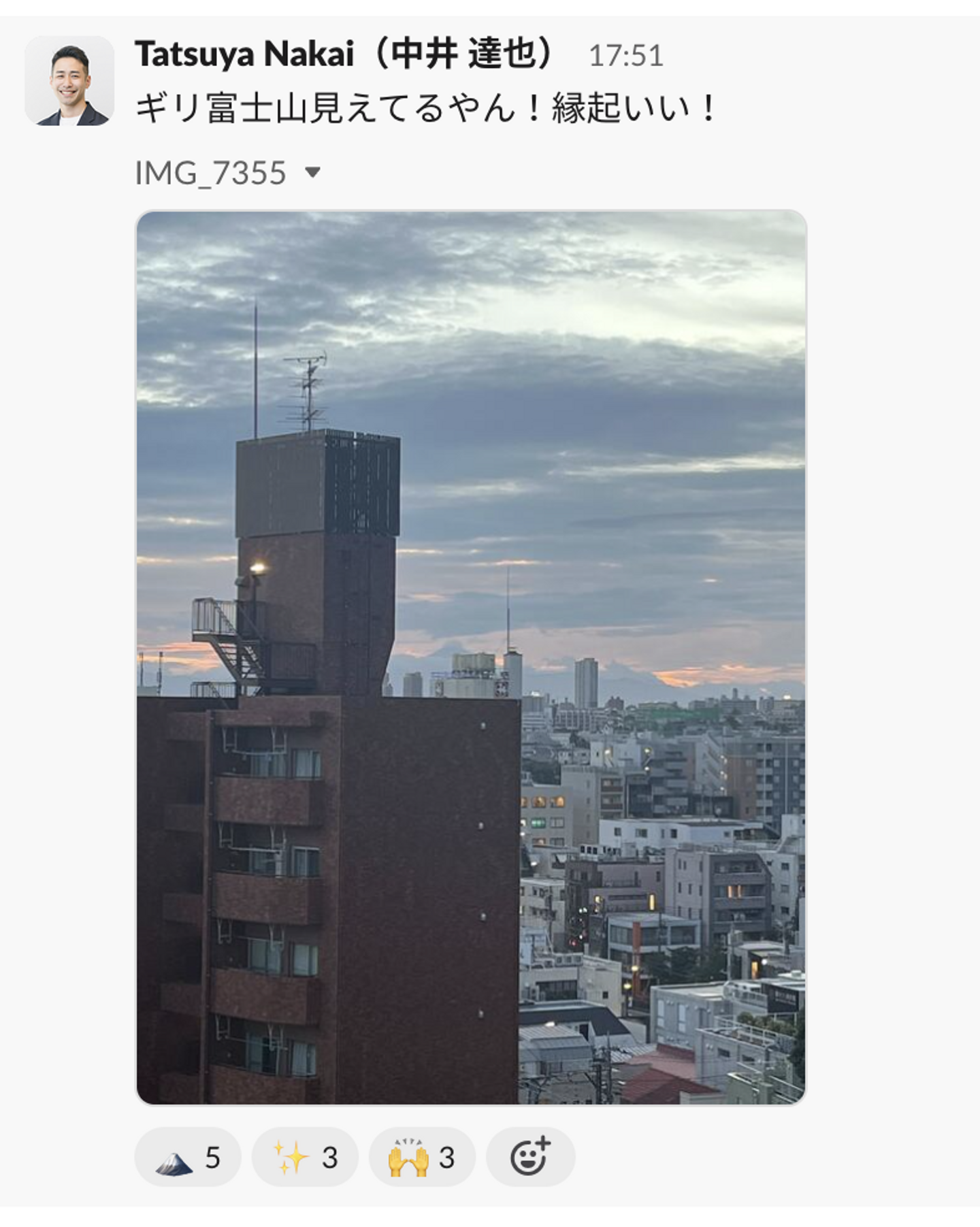Tap the 17:51 message timestamp
This screenshot has height=1227, width=980.
point(625,56)
